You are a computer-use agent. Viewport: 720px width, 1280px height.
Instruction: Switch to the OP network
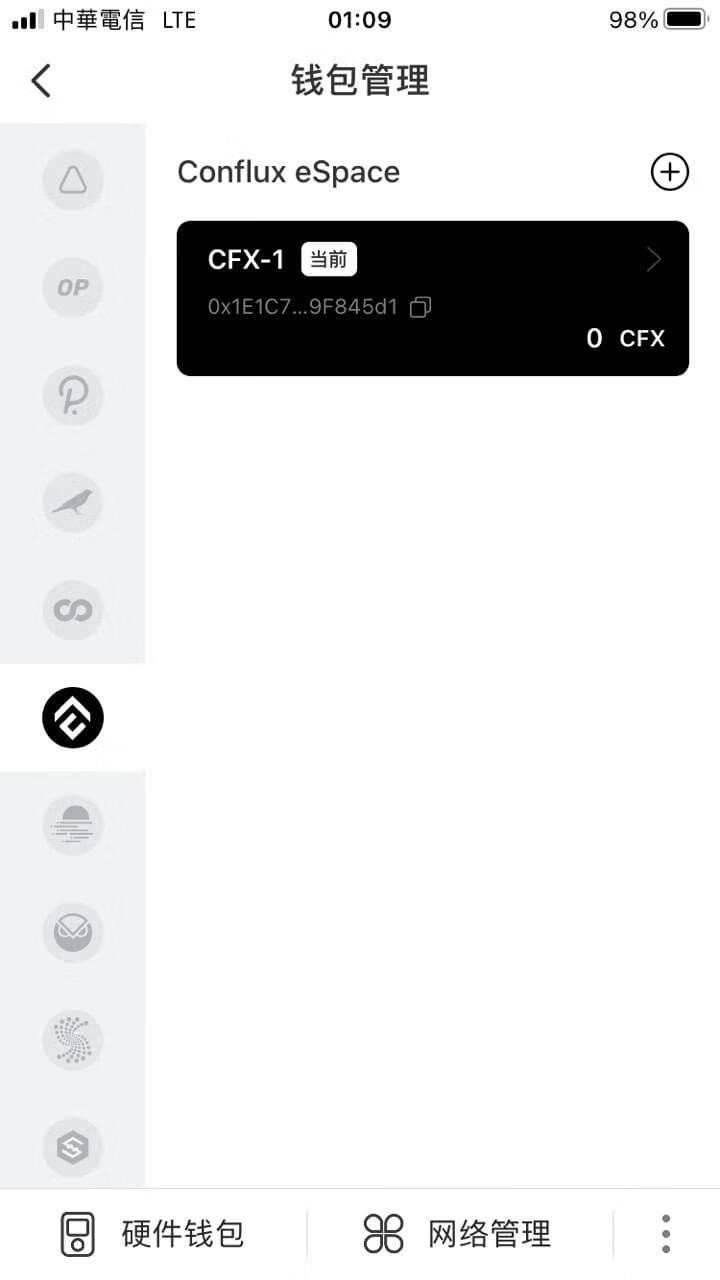pyautogui.click(x=73, y=288)
